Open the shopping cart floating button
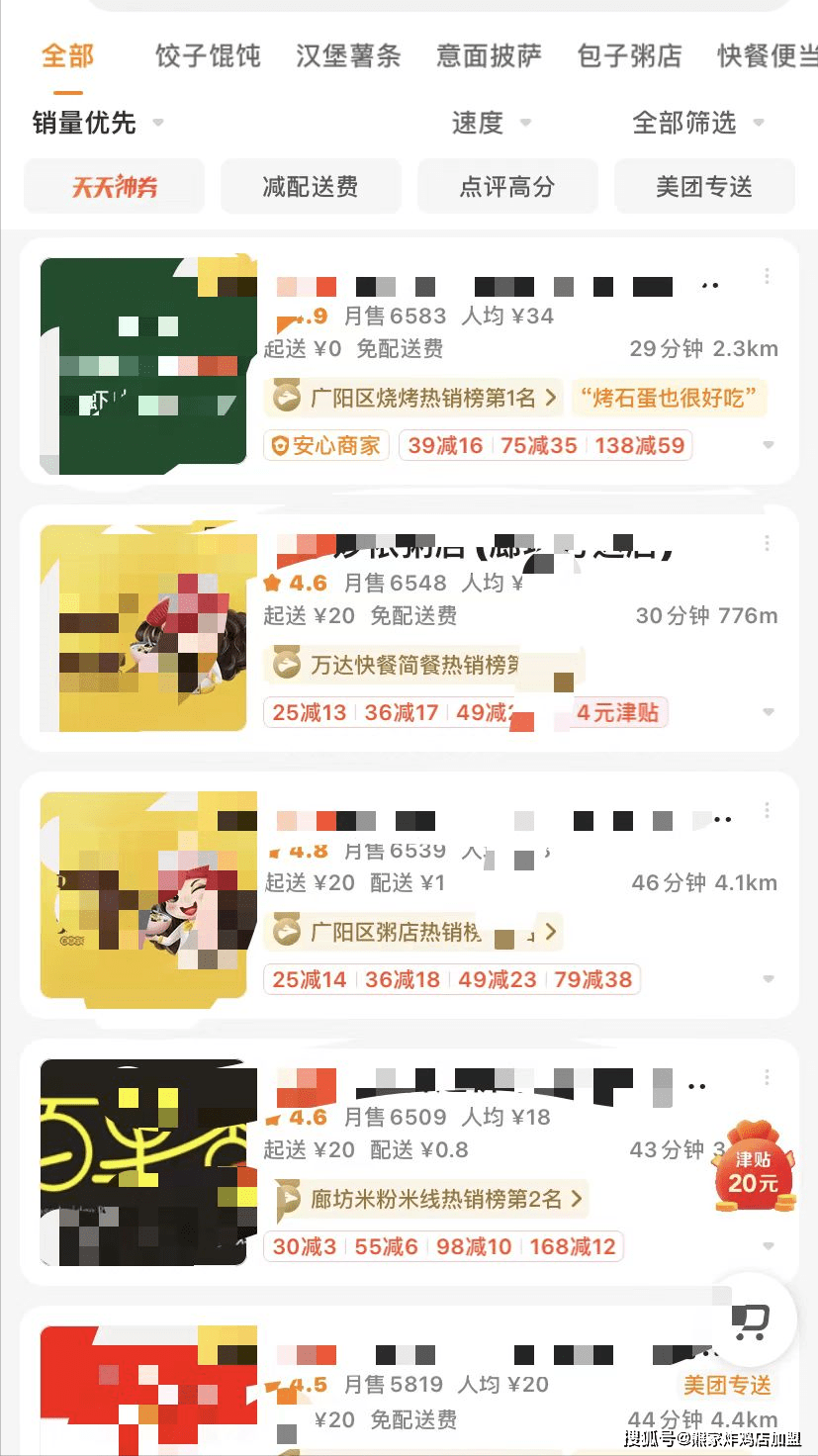Image resolution: width=818 pixels, height=1456 pixels. click(x=751, y=1319)
